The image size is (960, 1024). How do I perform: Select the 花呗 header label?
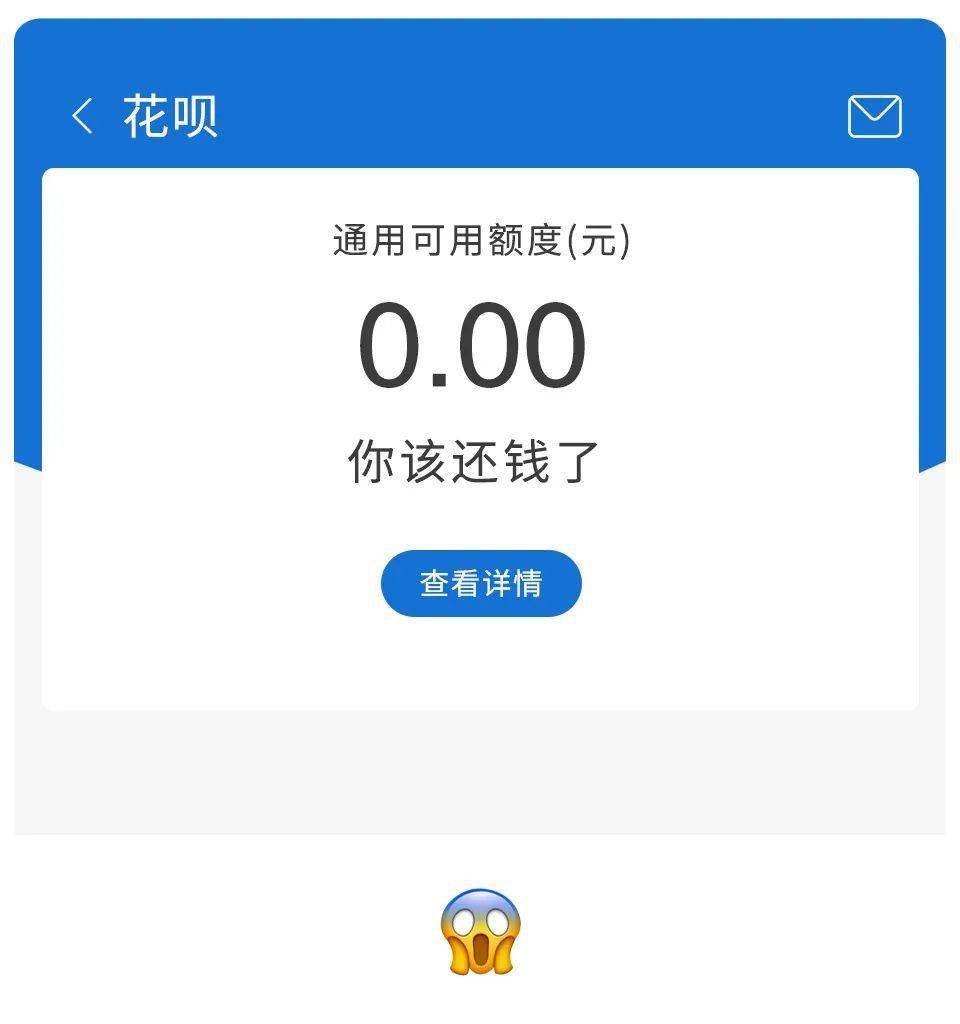170,116
